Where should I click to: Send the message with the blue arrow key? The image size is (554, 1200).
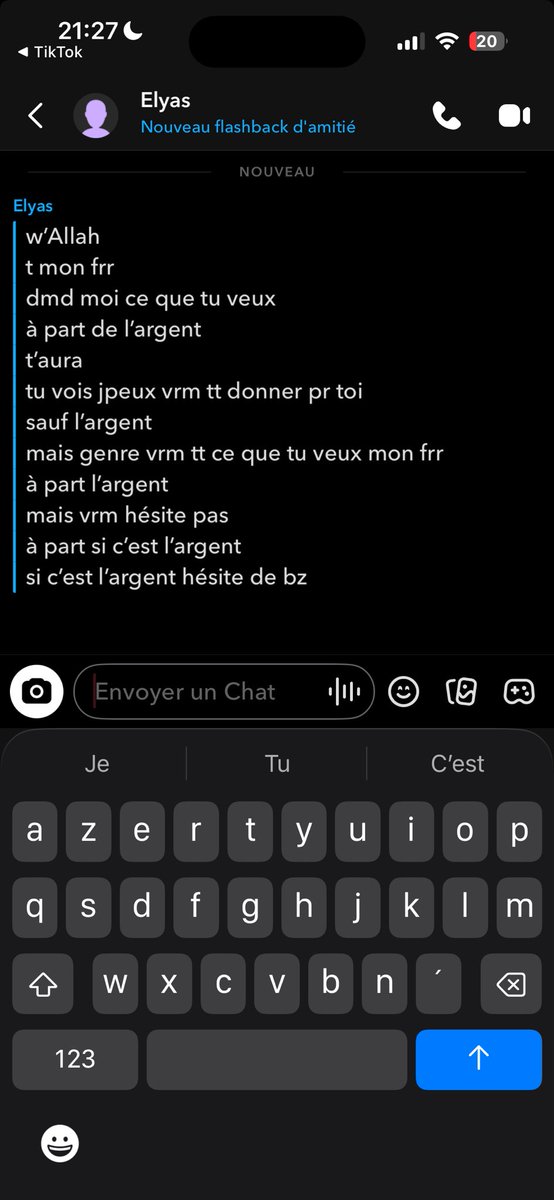tap(479, 1059)
